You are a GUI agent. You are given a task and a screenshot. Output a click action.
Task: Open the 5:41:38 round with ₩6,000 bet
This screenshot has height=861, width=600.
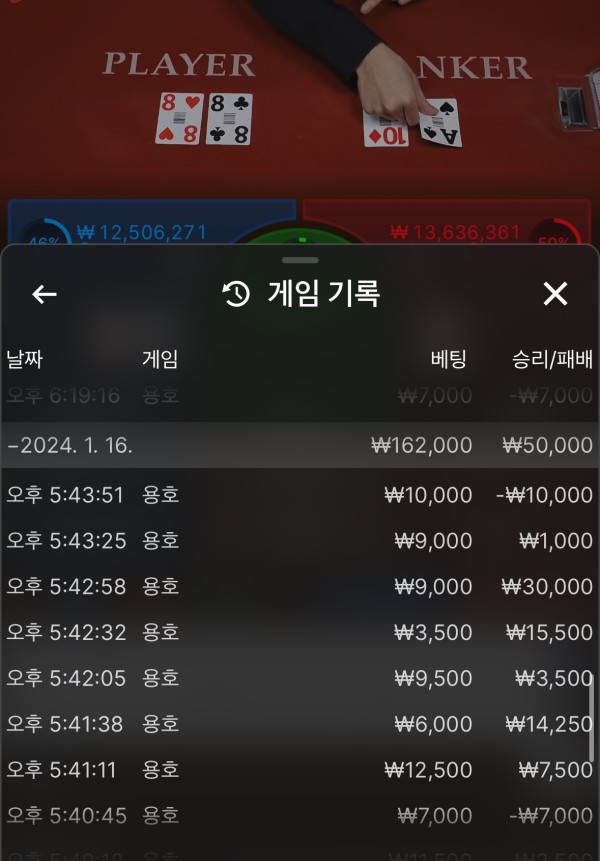point(300,724)
